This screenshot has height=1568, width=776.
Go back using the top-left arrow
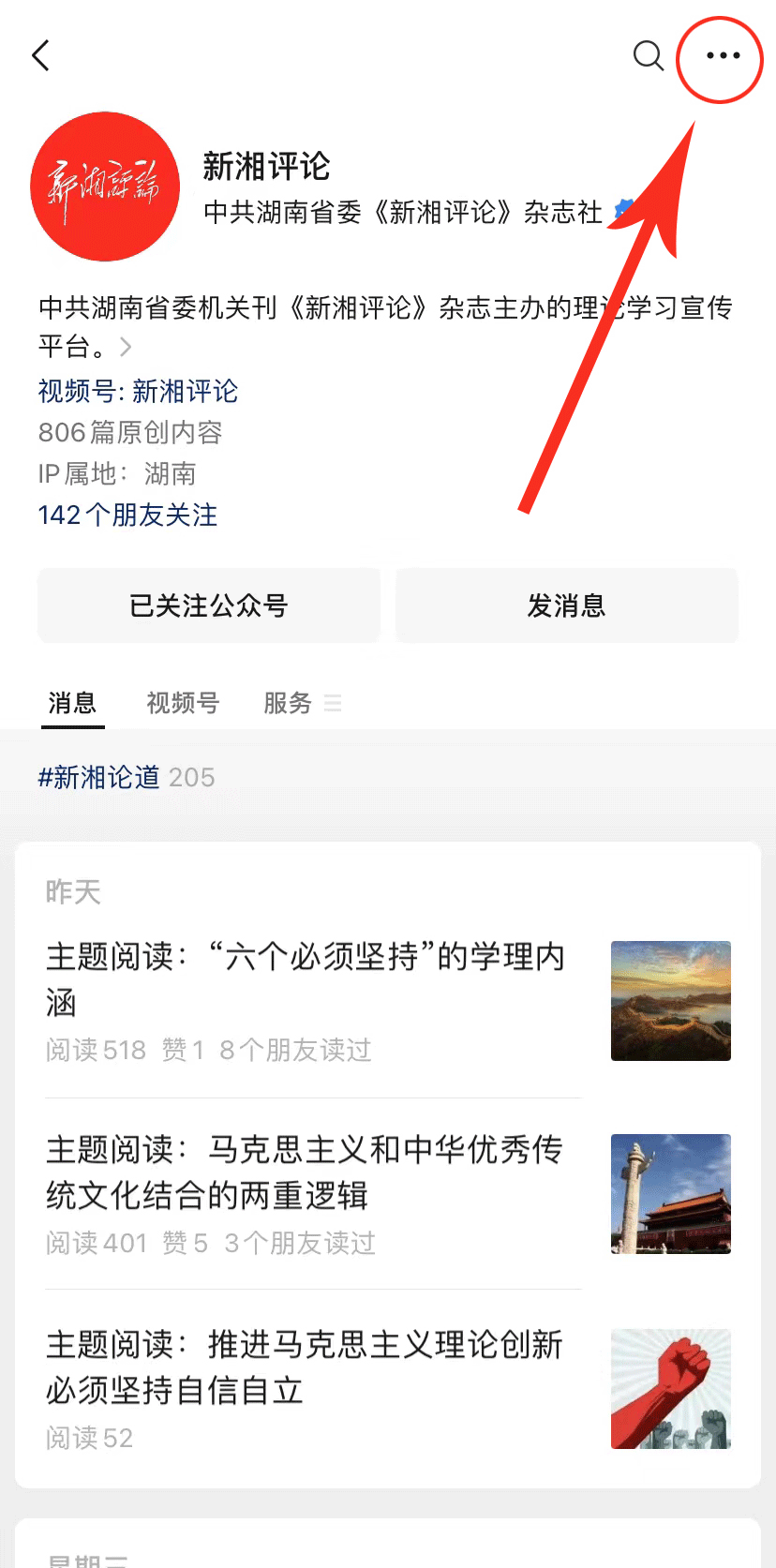[40, 56]
